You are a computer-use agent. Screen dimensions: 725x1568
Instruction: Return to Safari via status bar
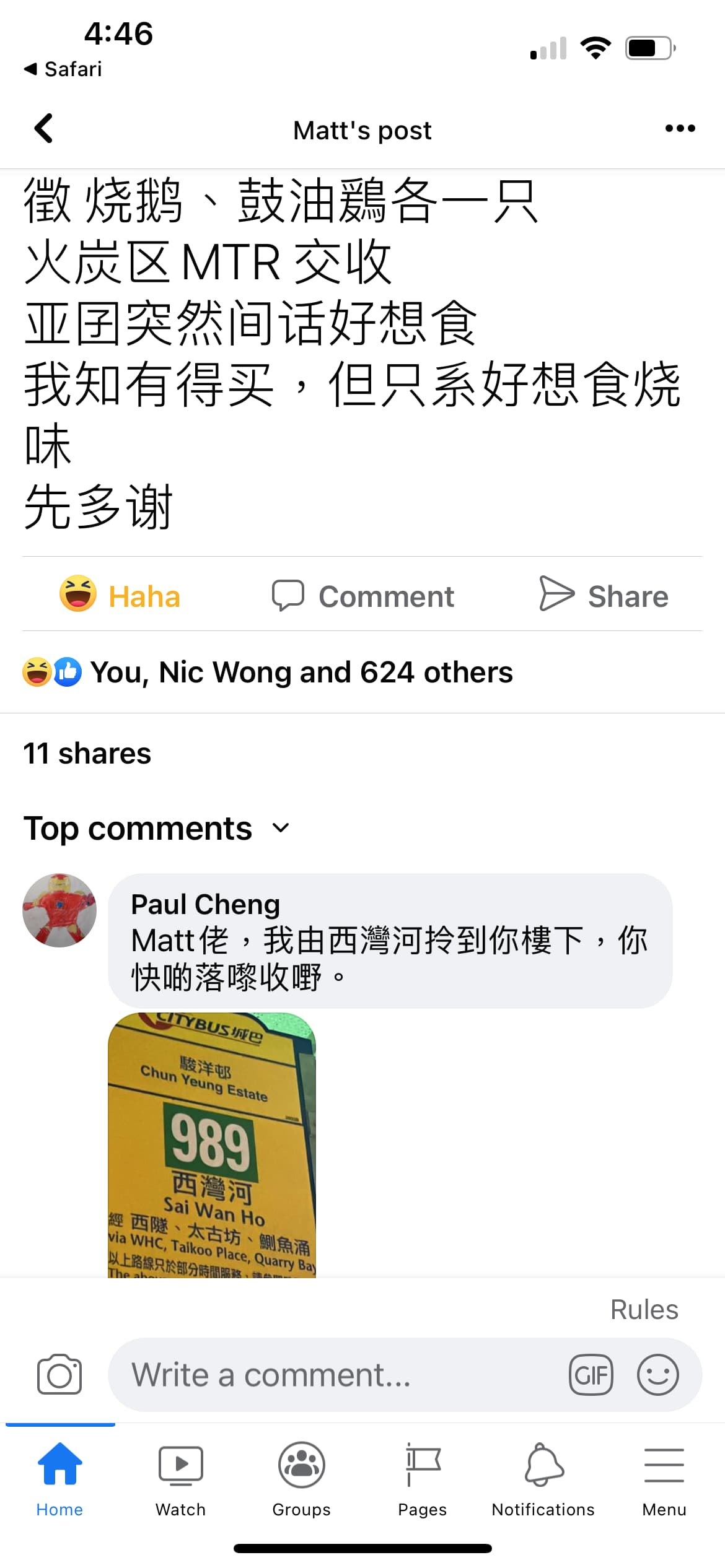click(63, 69)
